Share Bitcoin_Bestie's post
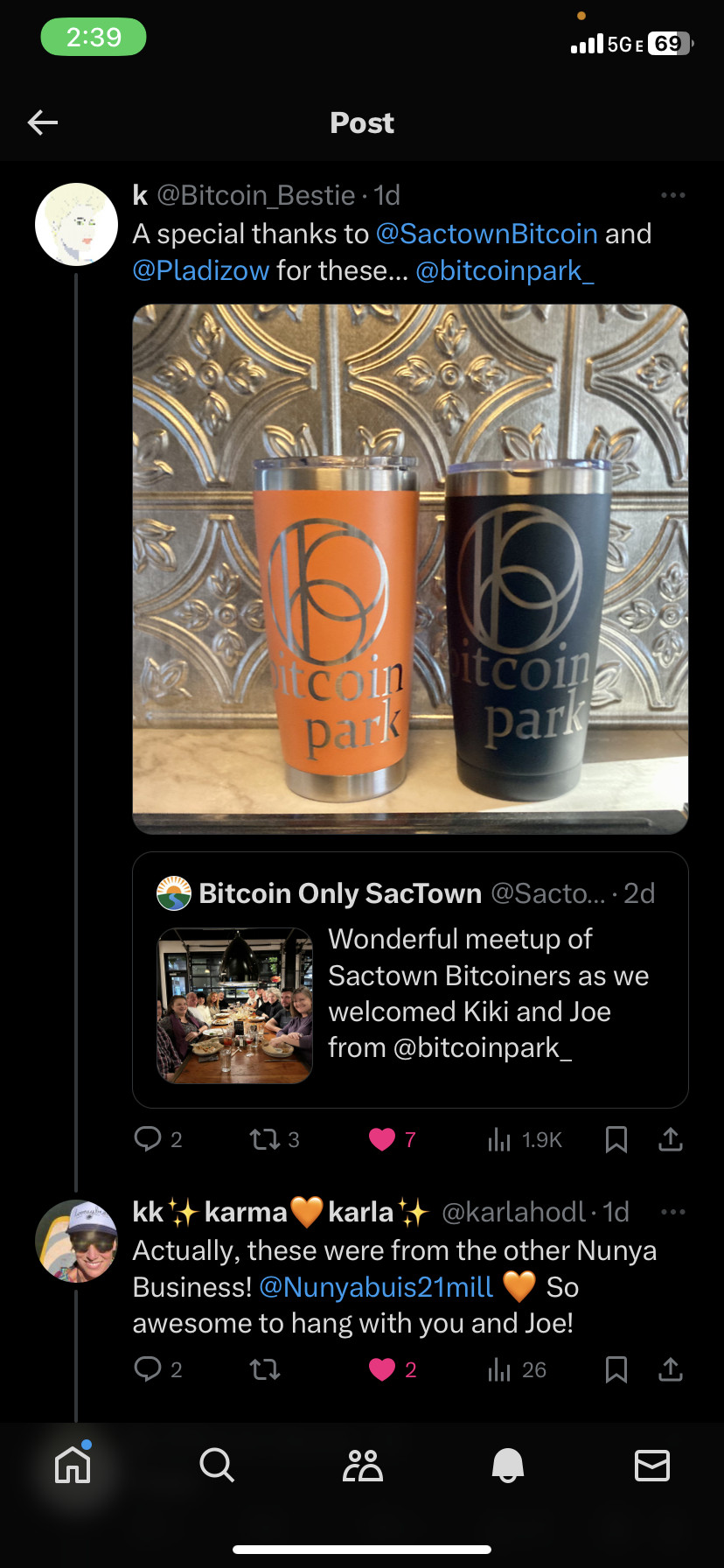The height and width of the screenshot is (1568, 724). point(671,1139)
